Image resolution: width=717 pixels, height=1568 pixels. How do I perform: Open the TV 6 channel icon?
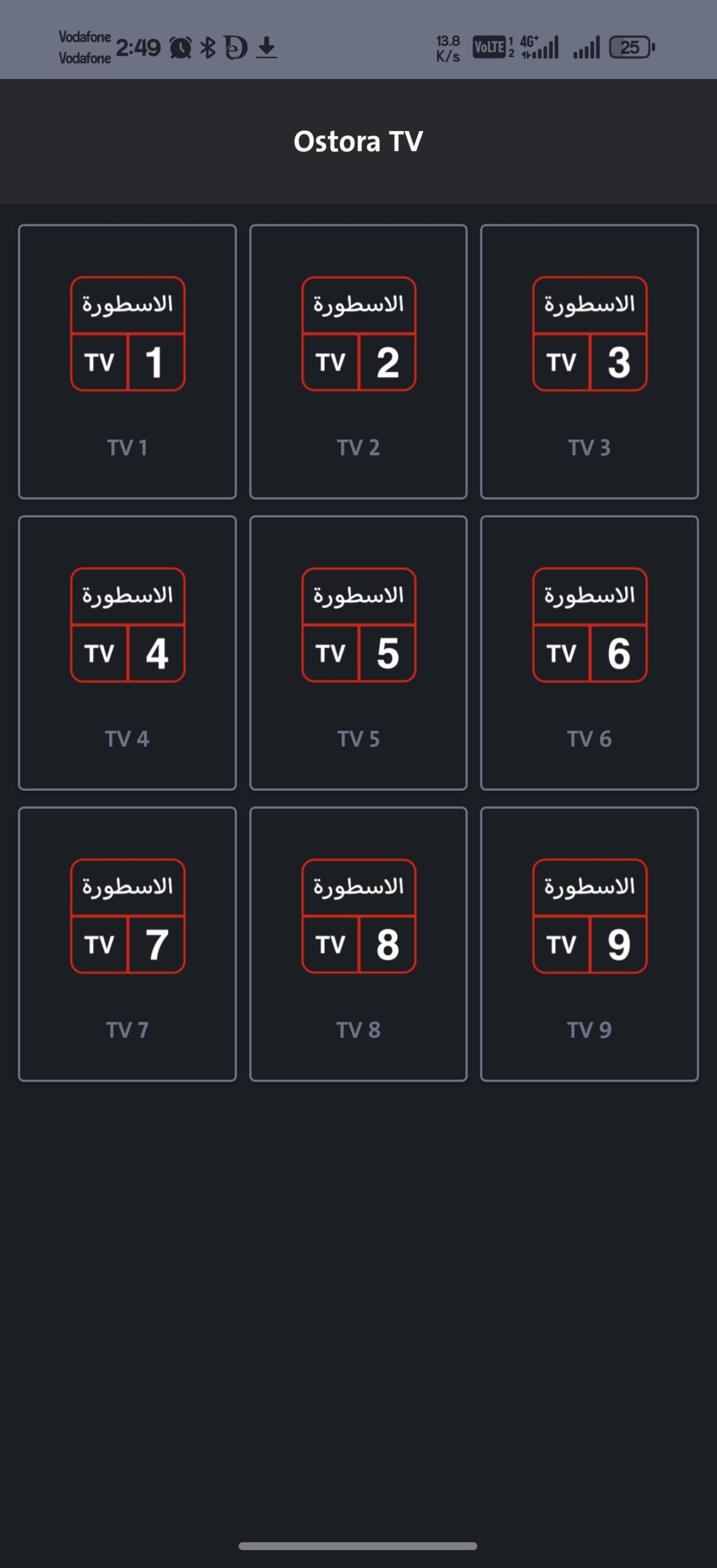pyautogui.click(x=590, y=625)
